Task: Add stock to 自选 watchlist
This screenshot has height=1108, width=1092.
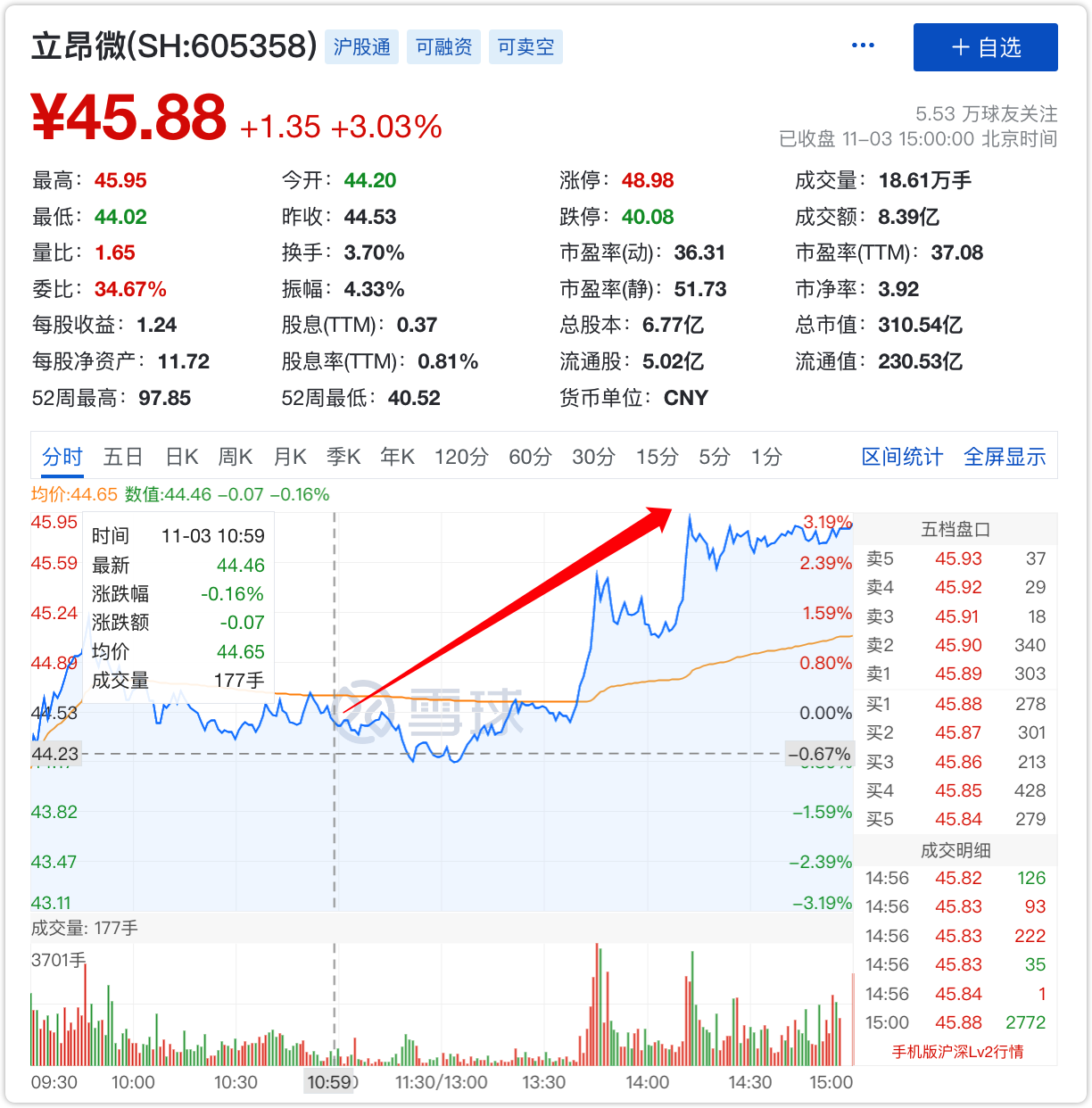Action: 985,47
